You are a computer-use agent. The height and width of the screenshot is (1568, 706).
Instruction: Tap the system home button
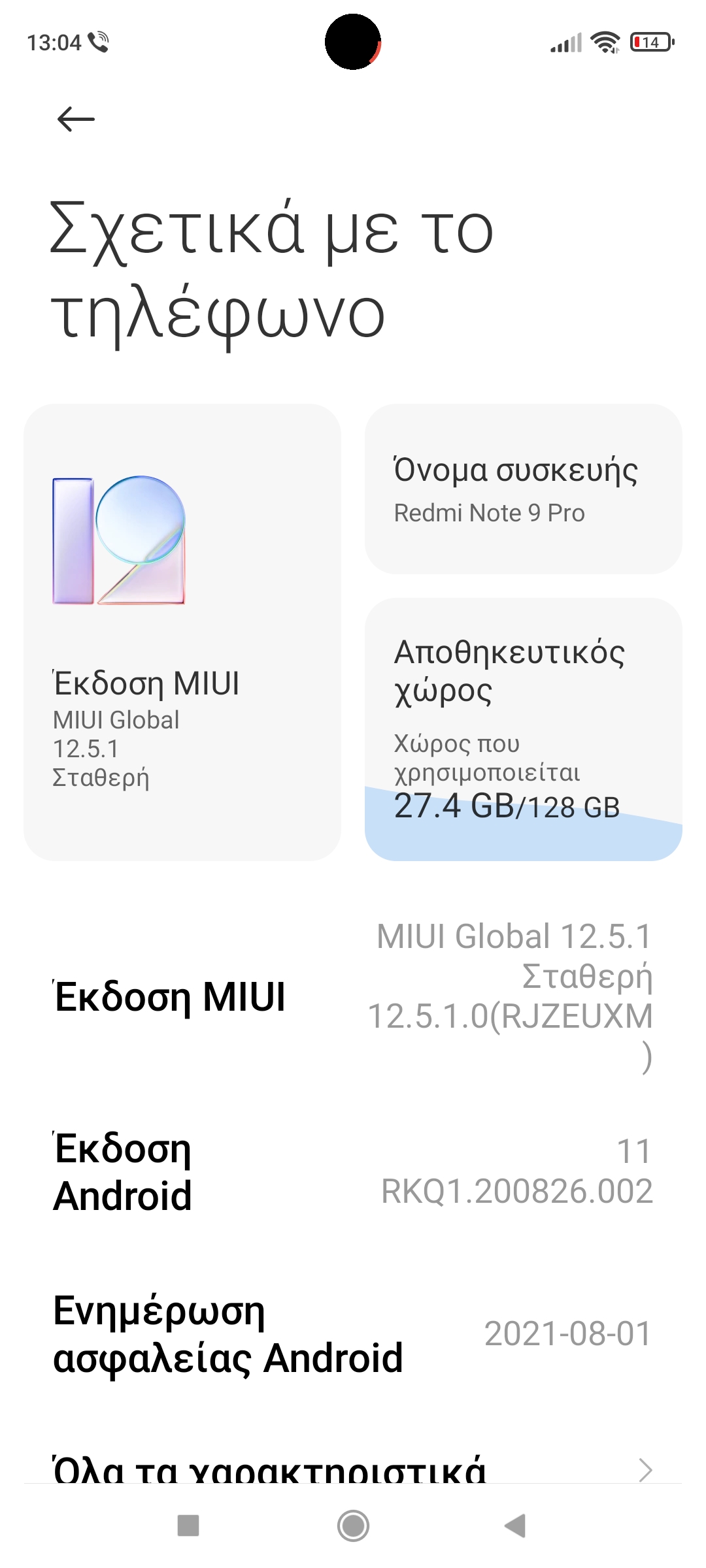coord(353,1526)
